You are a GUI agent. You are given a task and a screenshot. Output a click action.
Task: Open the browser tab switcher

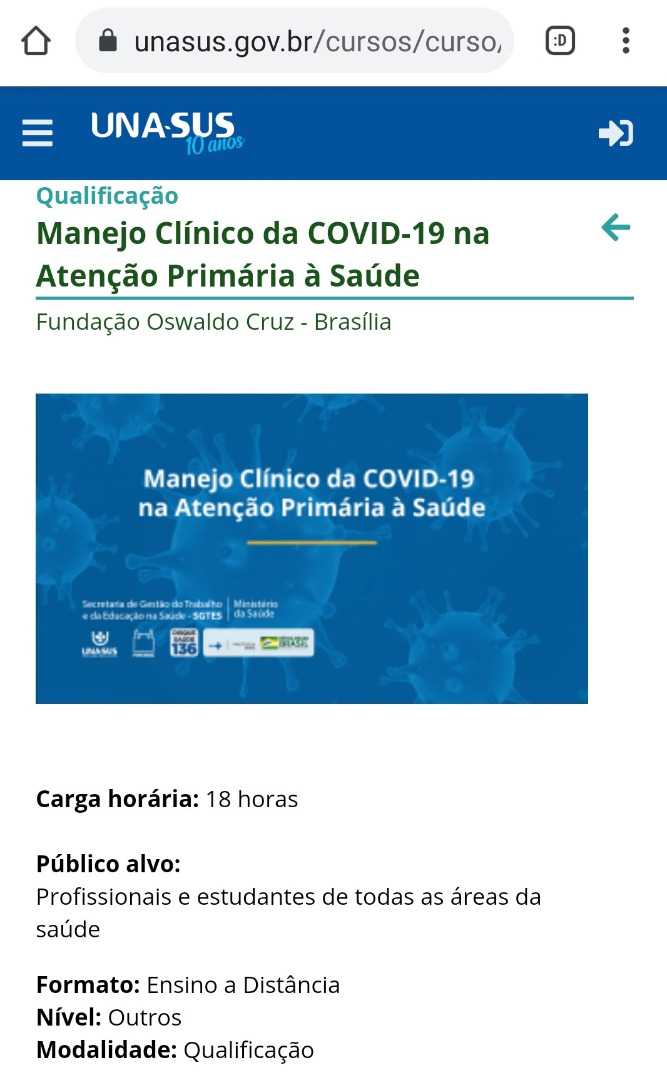point(561,41)
